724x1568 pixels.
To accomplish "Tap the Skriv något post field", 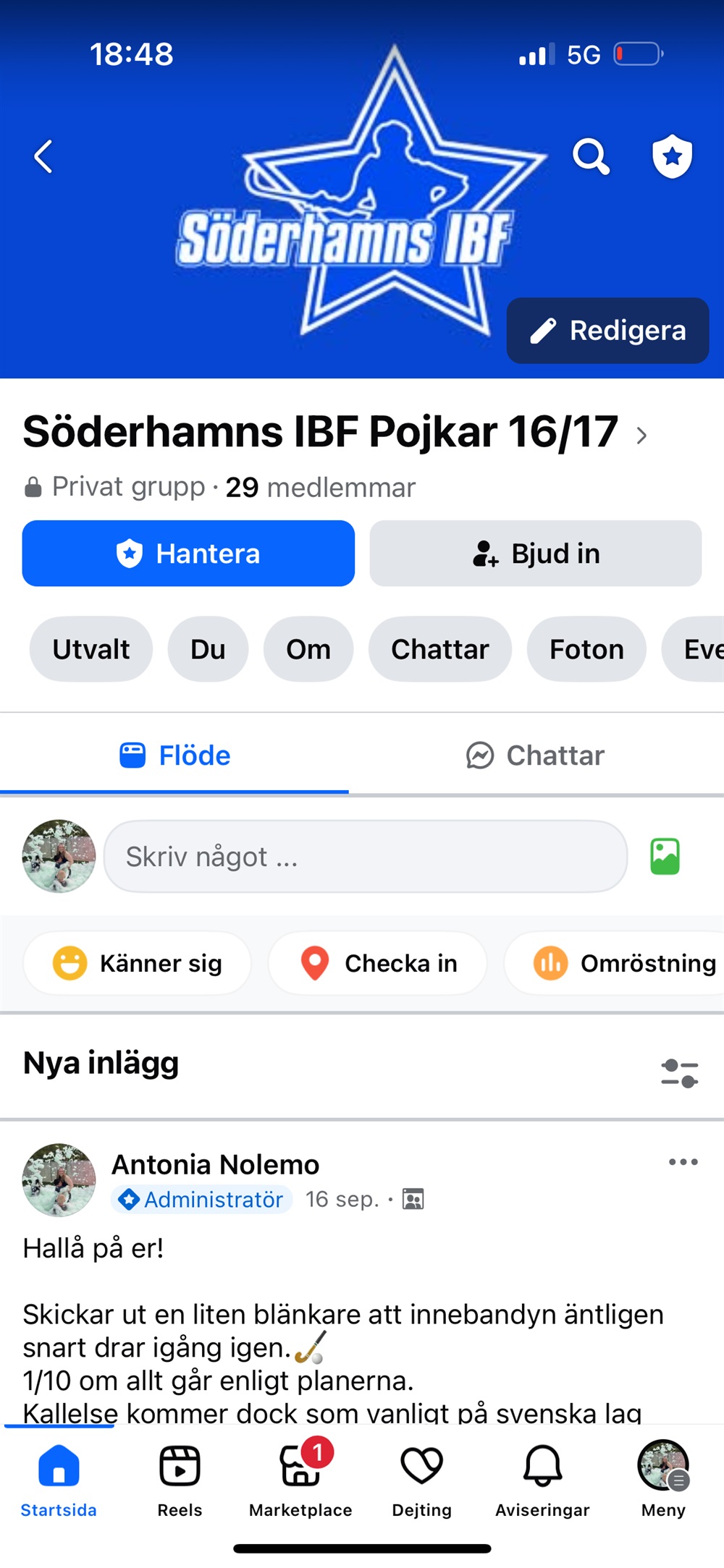I will click(366, 857).
